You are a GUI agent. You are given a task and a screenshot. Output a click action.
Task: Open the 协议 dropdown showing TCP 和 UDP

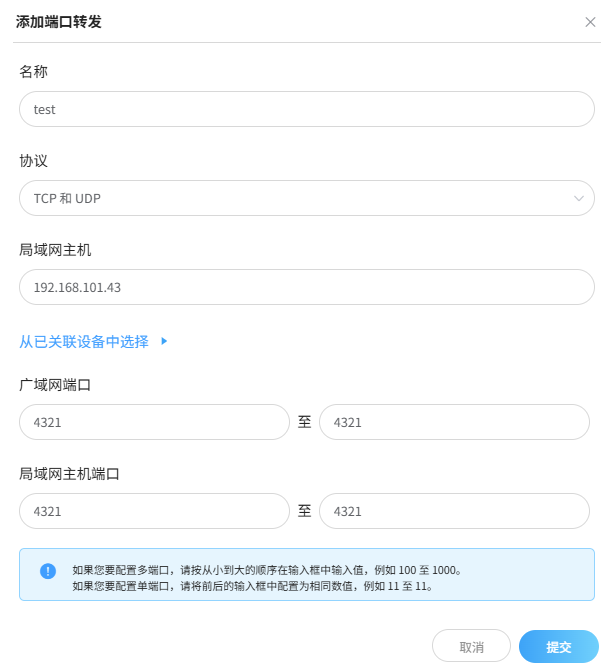click(x=306, y=198)
